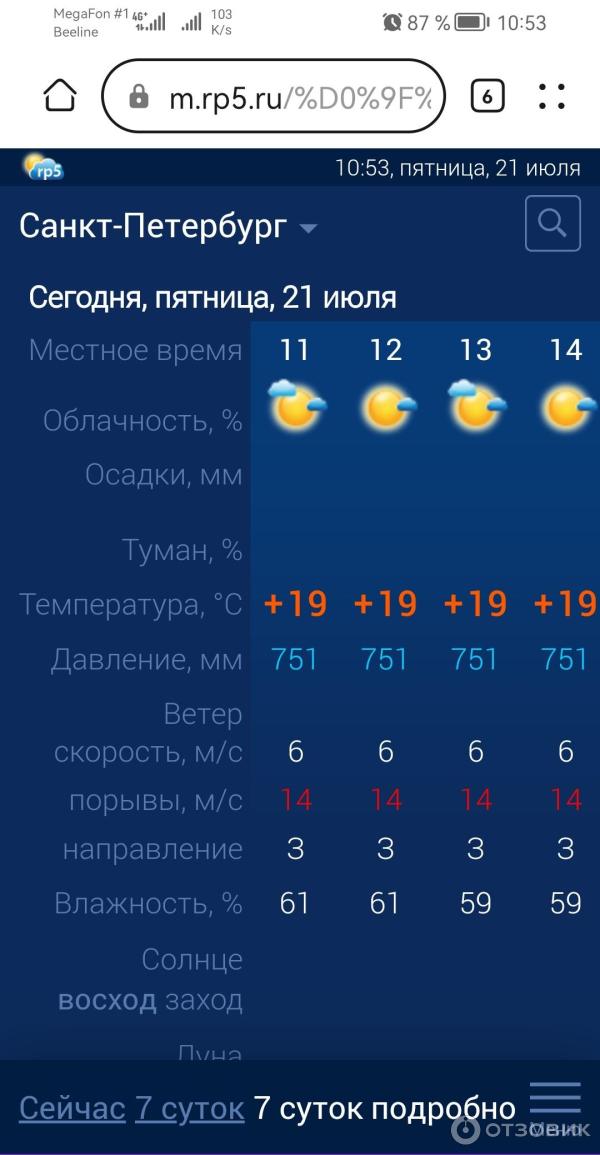Open the city search magnifier
This screenshot has height=1155, width=600.
click(x=552, y=223)
